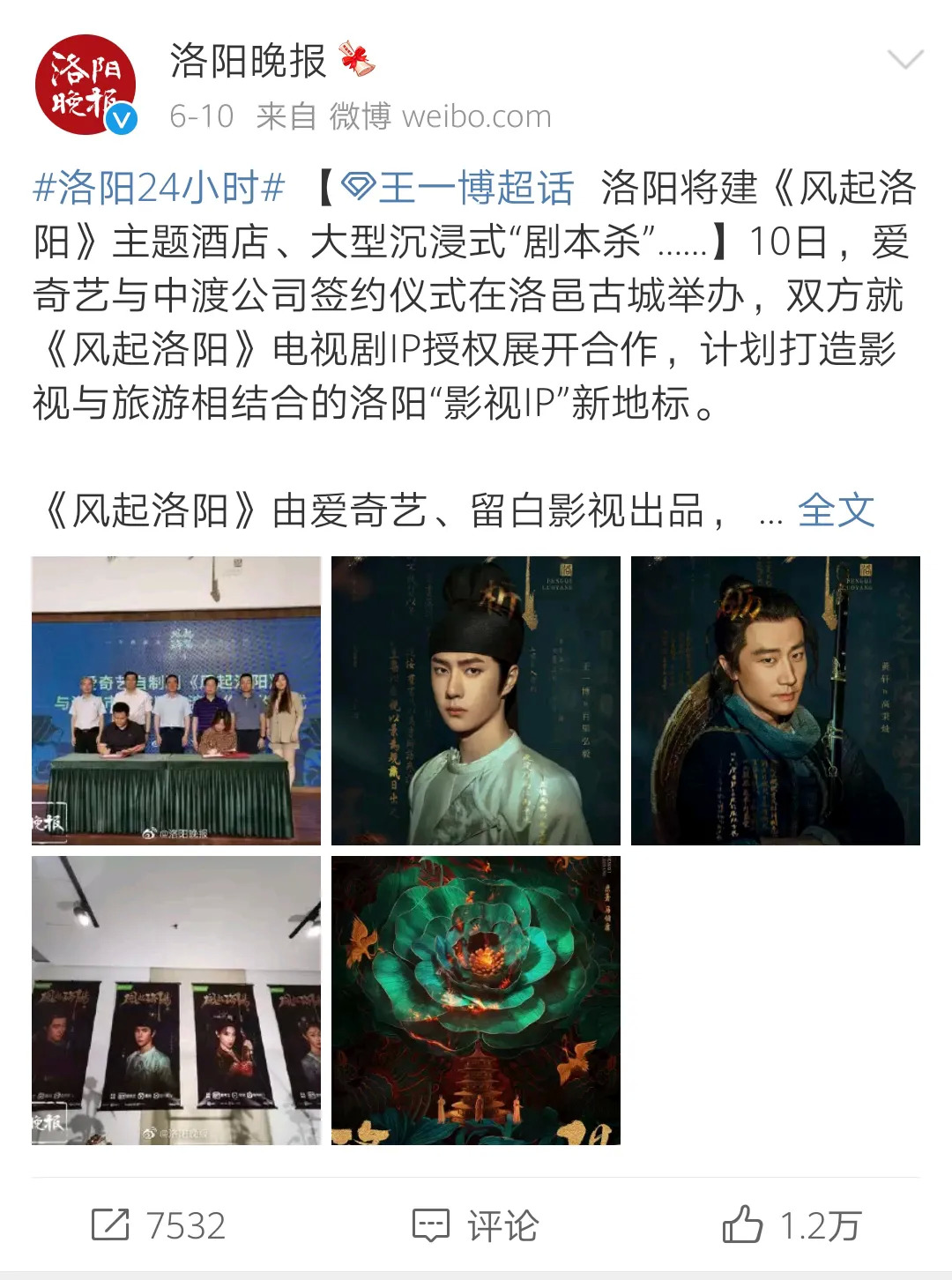Expand the post with 全文
Screen dimensions: 952x1280
tap(835, 510)
